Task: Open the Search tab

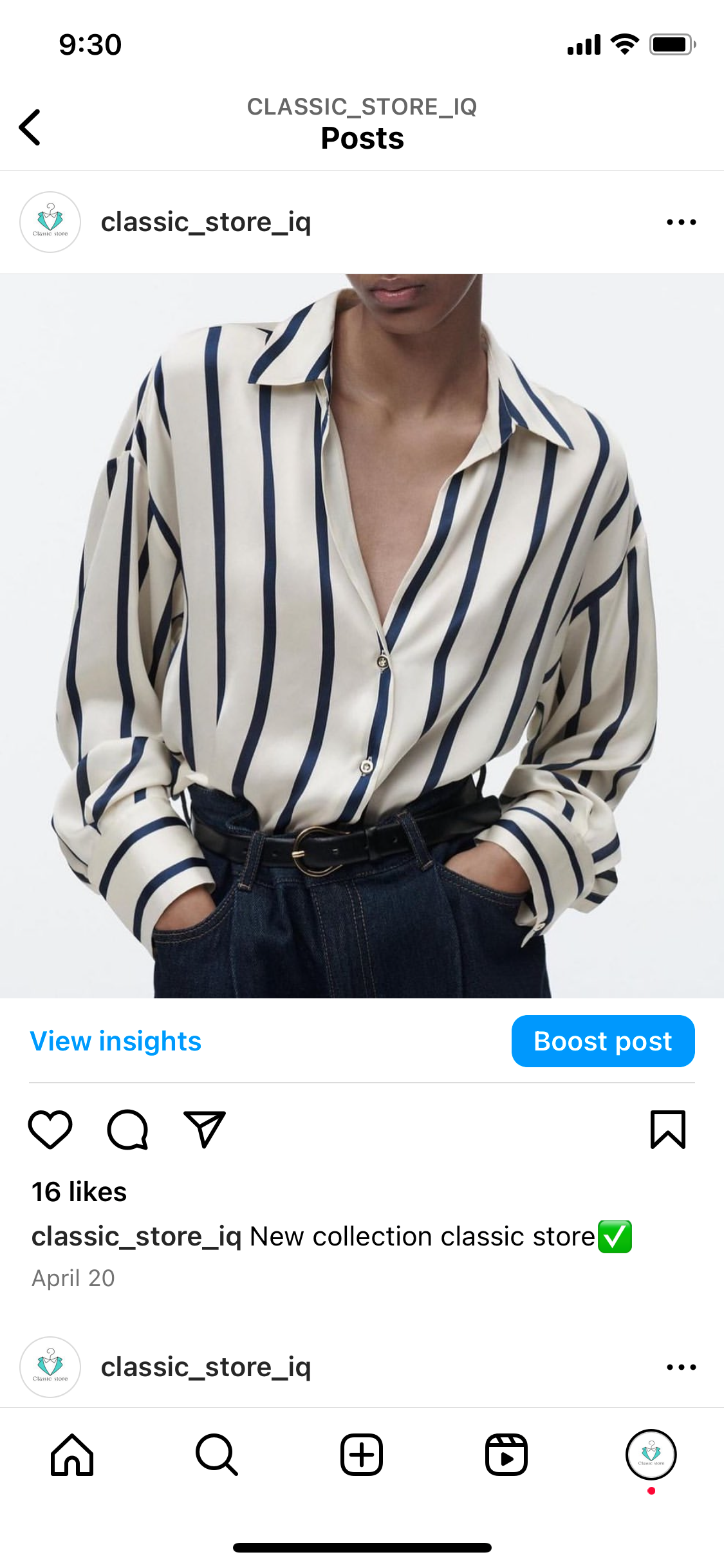Action: (x=217, y=1455)
